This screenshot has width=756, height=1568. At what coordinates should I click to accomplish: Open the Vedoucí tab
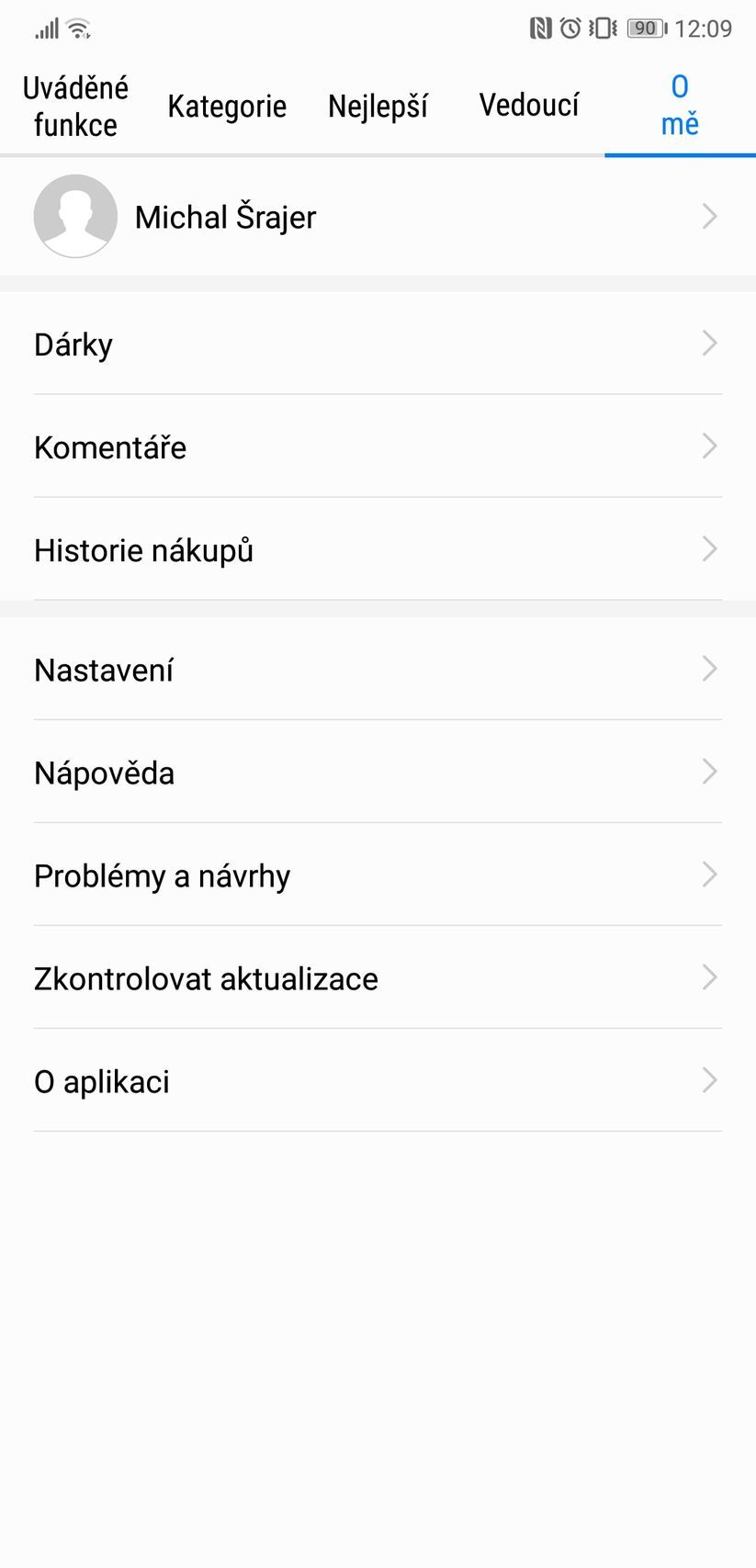[x=528, y=106]
